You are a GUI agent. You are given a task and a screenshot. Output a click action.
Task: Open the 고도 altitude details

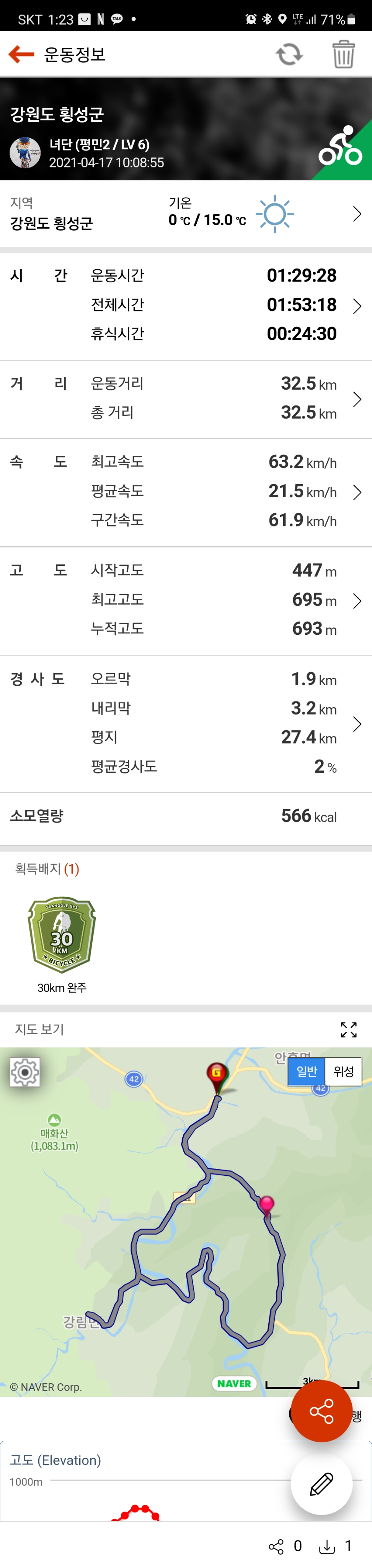[356, 601]
